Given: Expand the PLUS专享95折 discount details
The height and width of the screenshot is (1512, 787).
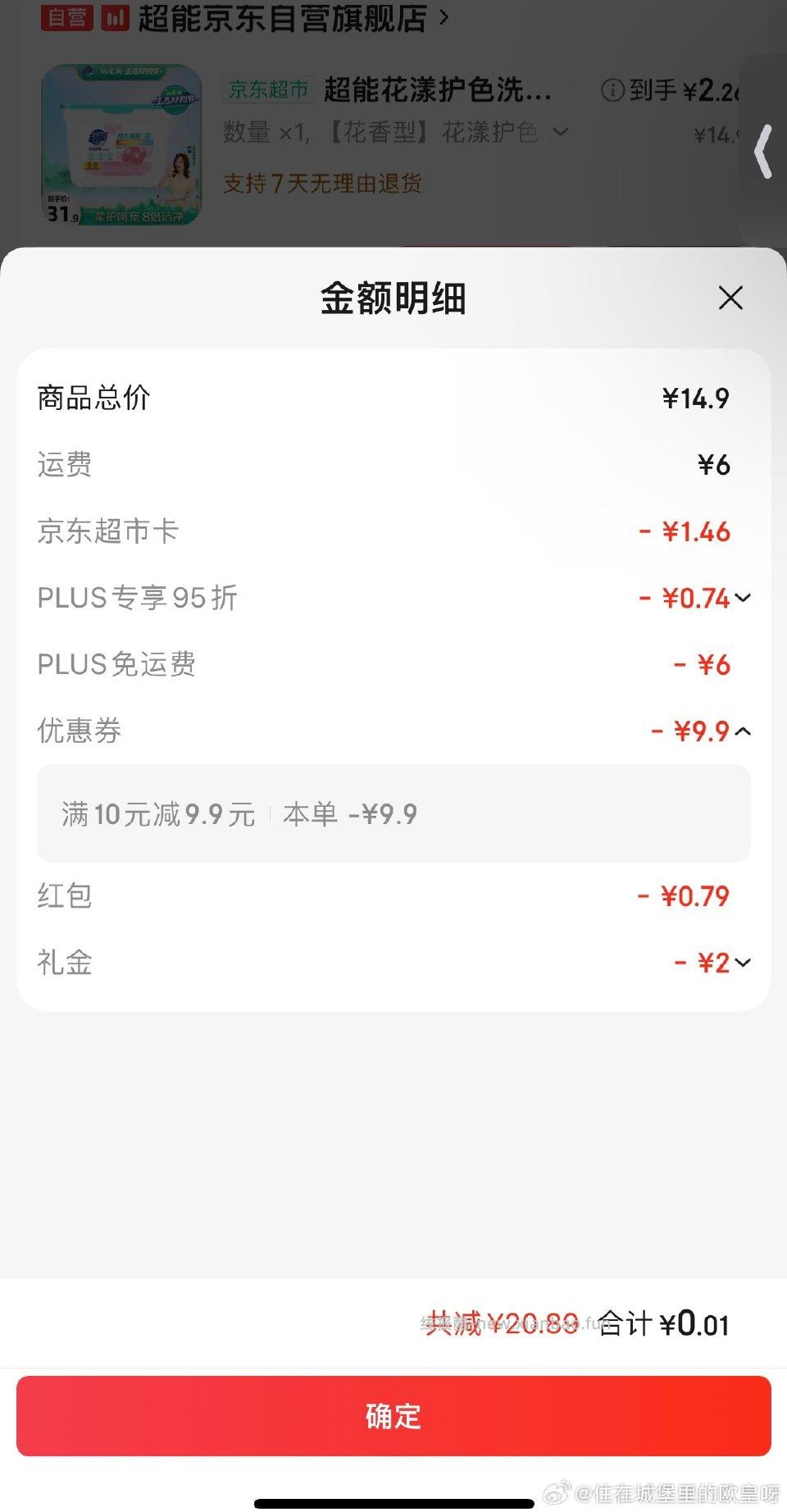Looking at the screenshot, I should pyautogui.click(x=743, y=599).
